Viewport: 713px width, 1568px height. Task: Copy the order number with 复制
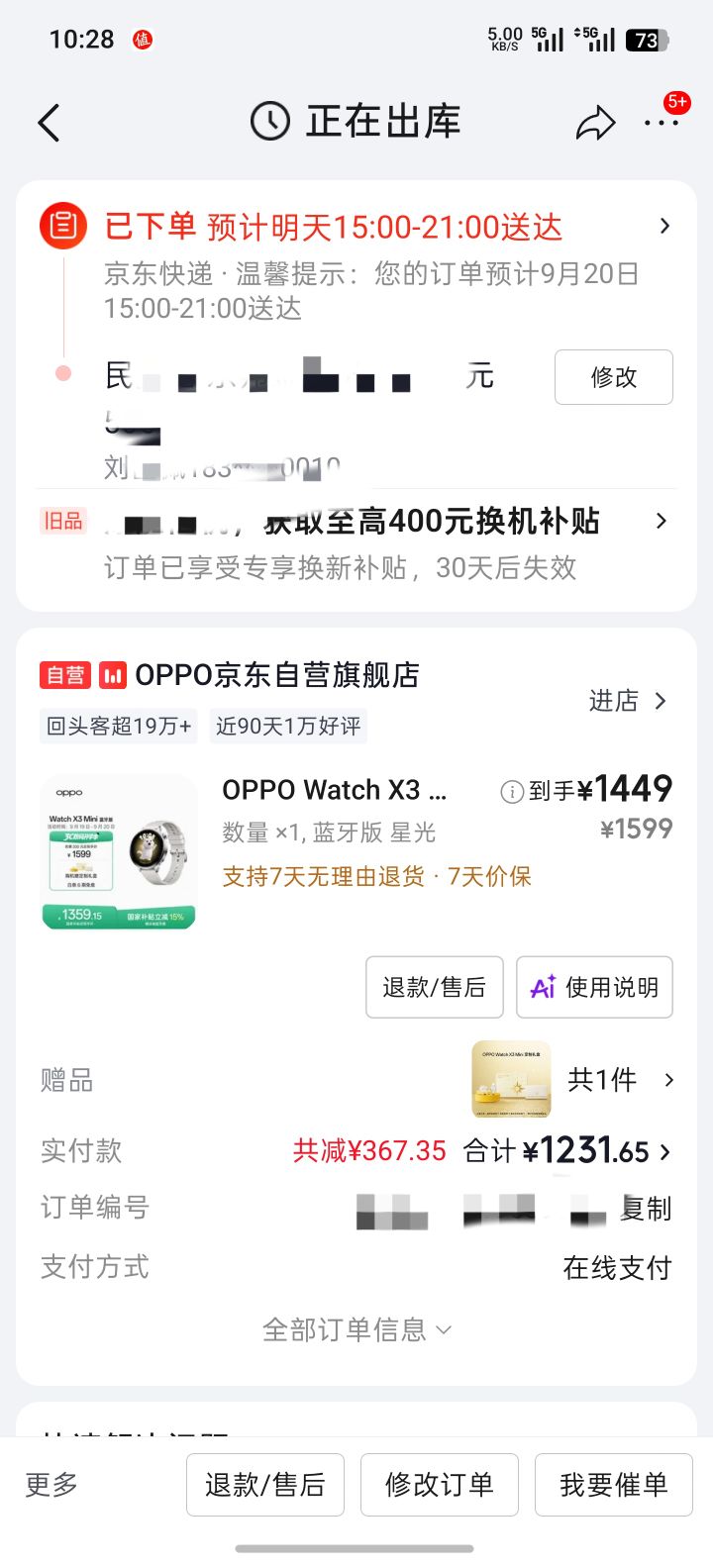click(x=646, y=1209)
